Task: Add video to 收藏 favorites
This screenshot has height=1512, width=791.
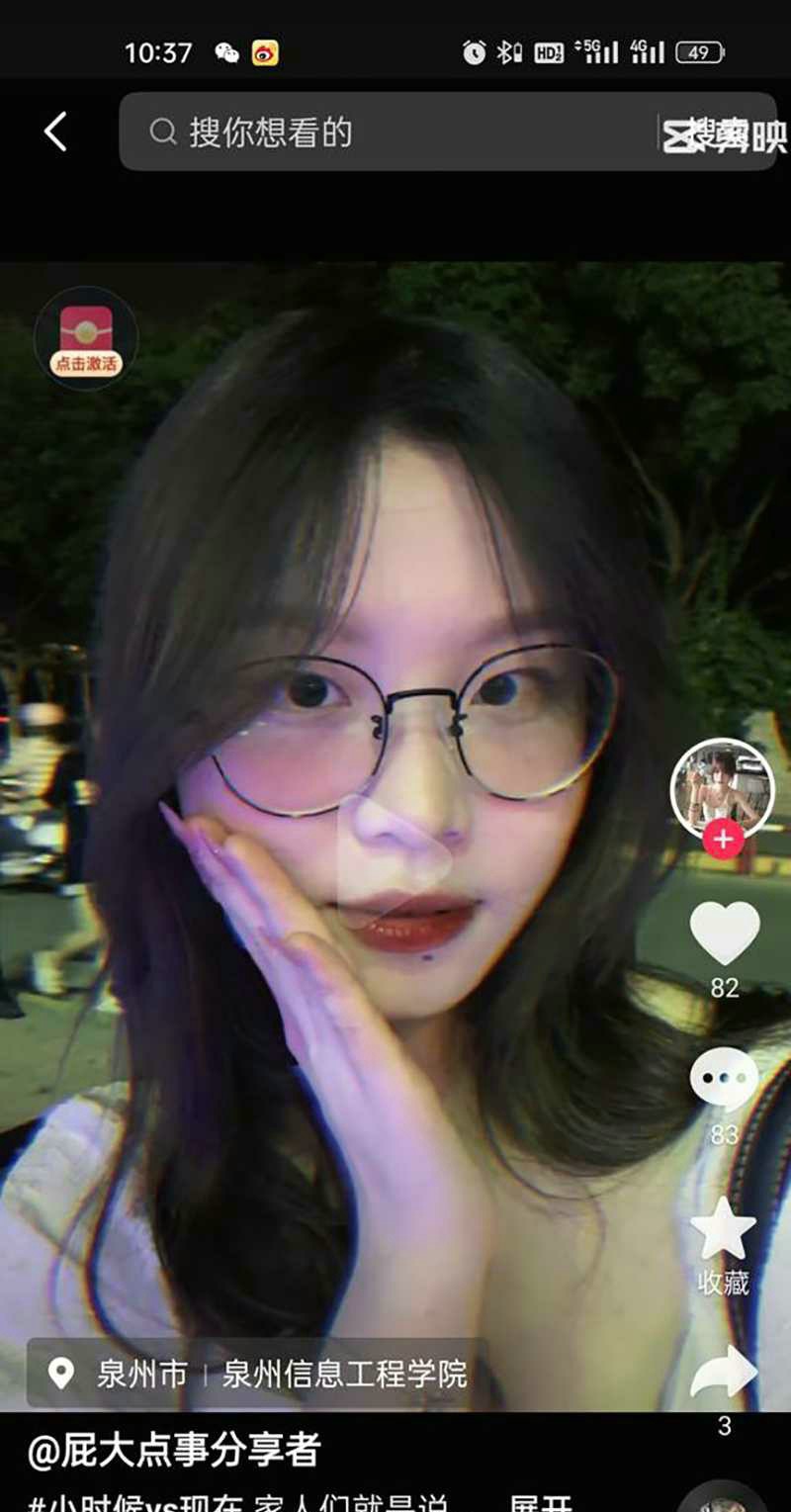Action: point(723,1231)
